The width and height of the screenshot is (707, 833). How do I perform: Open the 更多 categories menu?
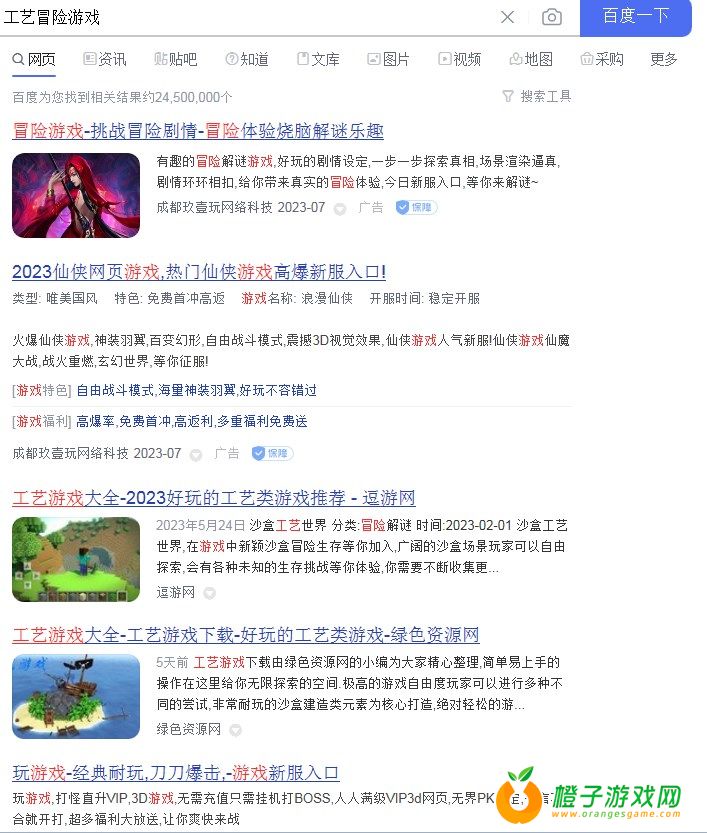point(664,59)
